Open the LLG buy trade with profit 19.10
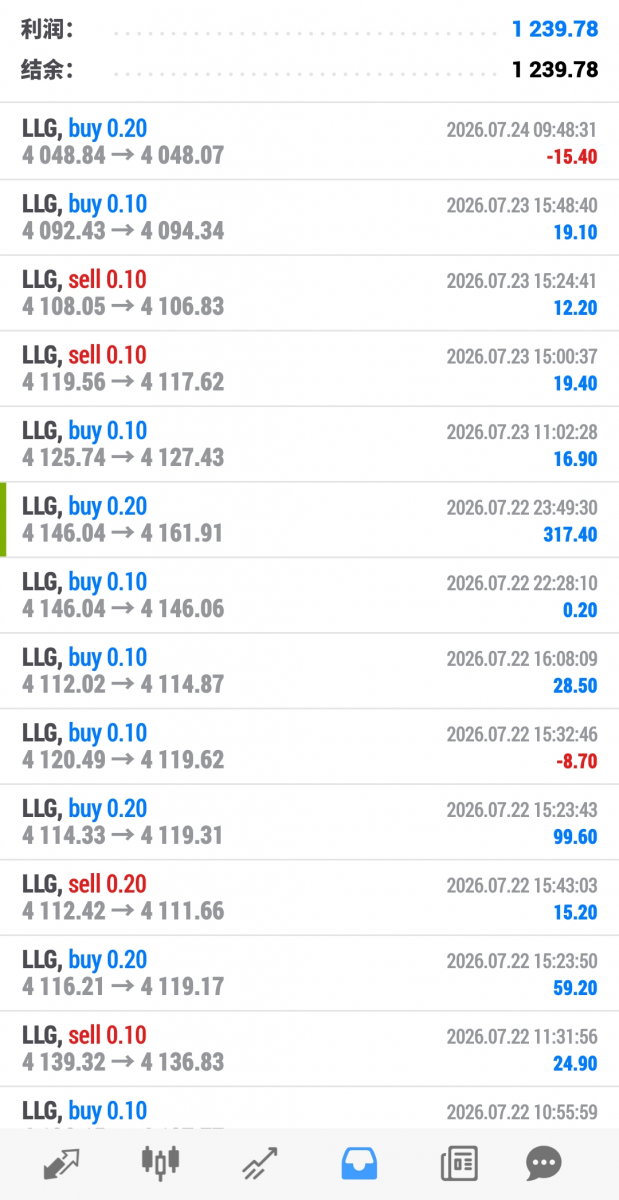619x1200 pixels. [309, 218]
